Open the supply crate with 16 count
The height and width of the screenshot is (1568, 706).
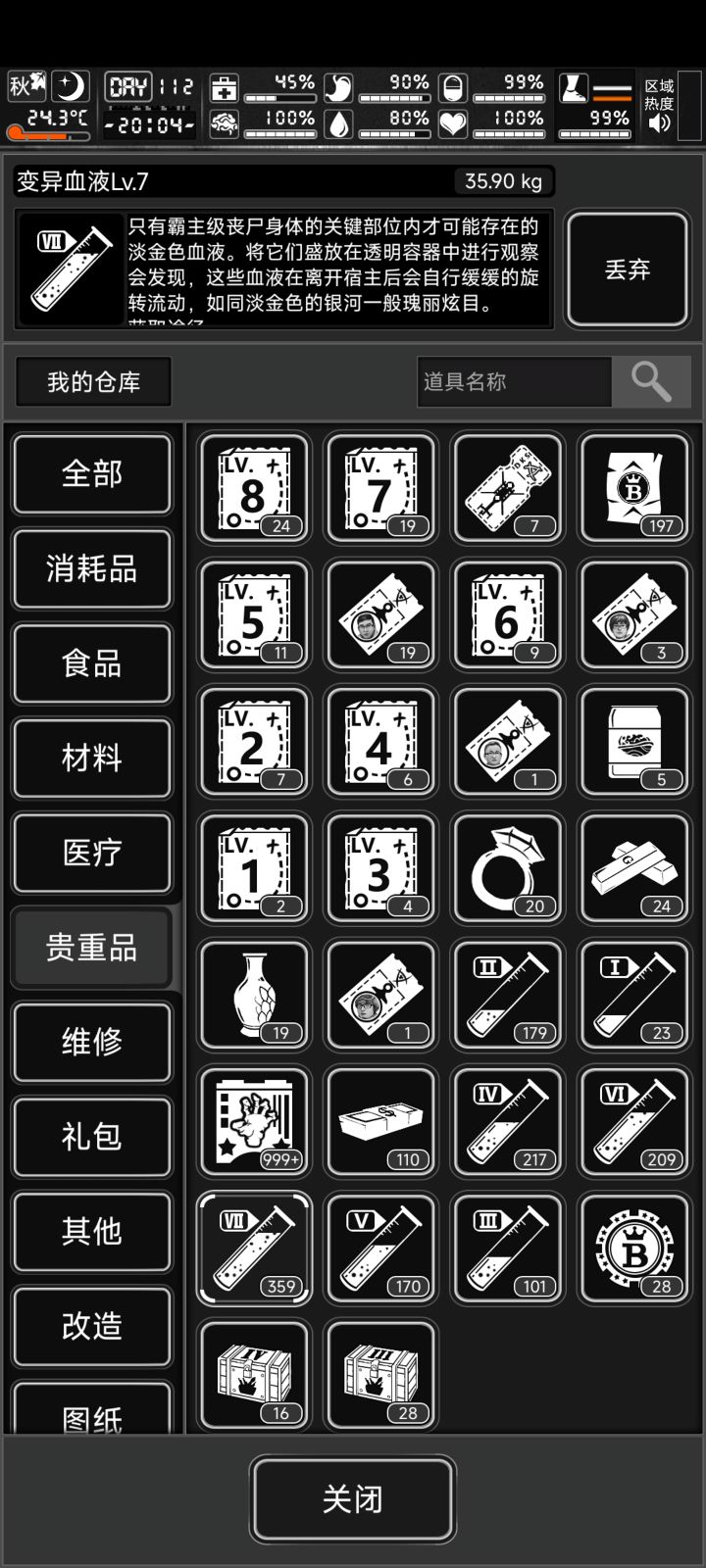[253, 1373]
